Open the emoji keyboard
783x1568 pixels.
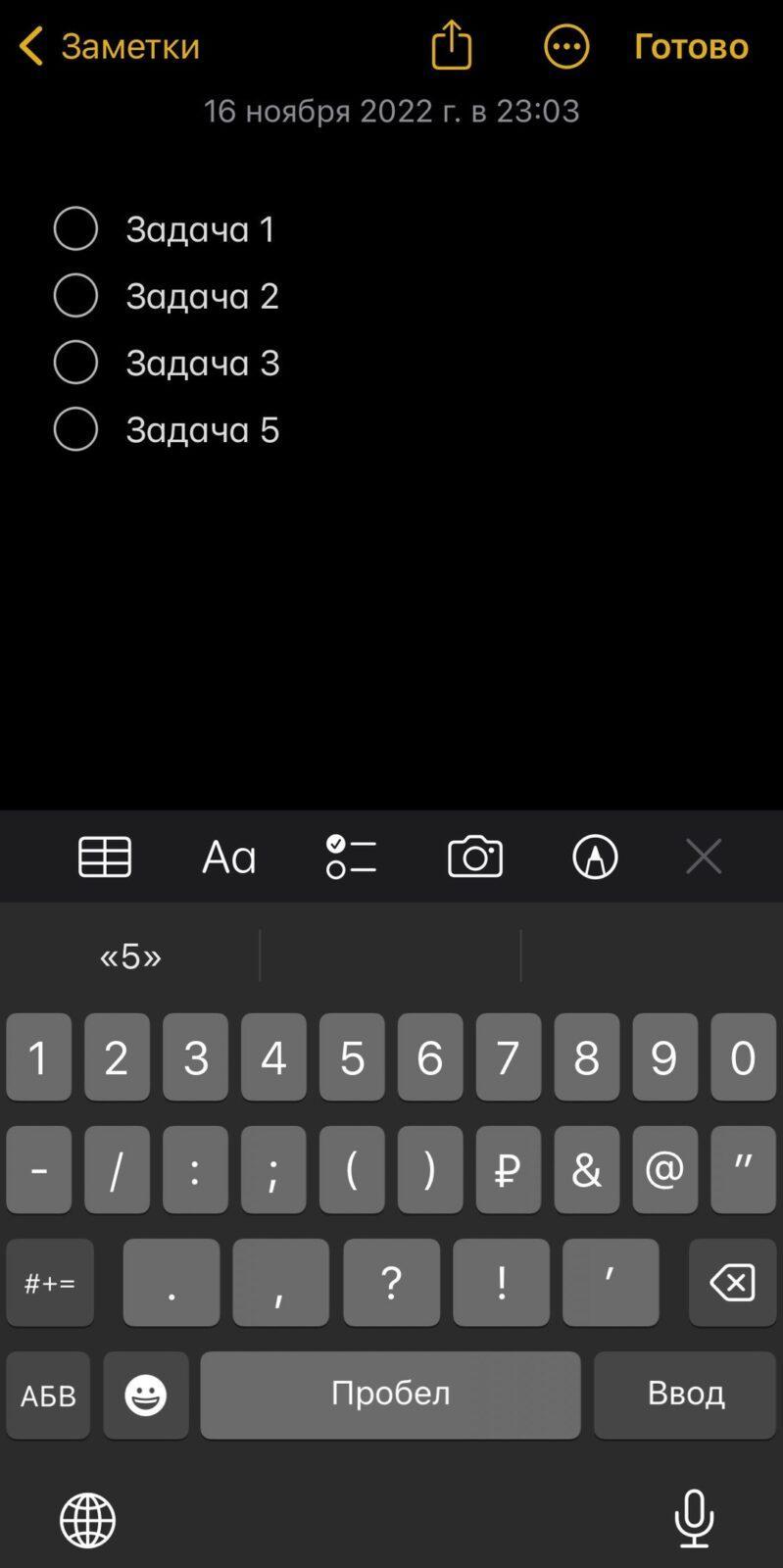(146, 1395)
